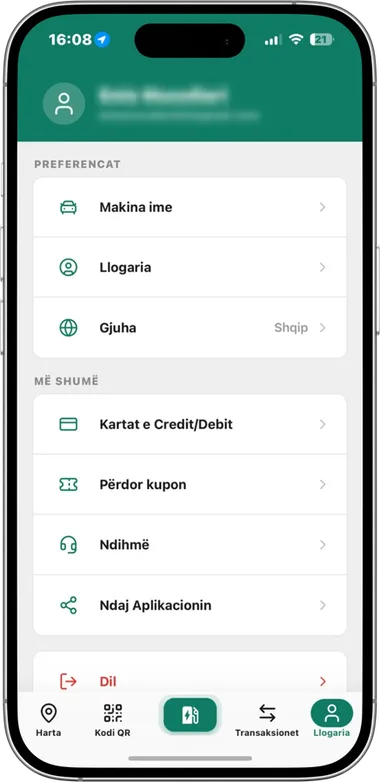Switch to the Kodi QR tab

click(113, 720)
